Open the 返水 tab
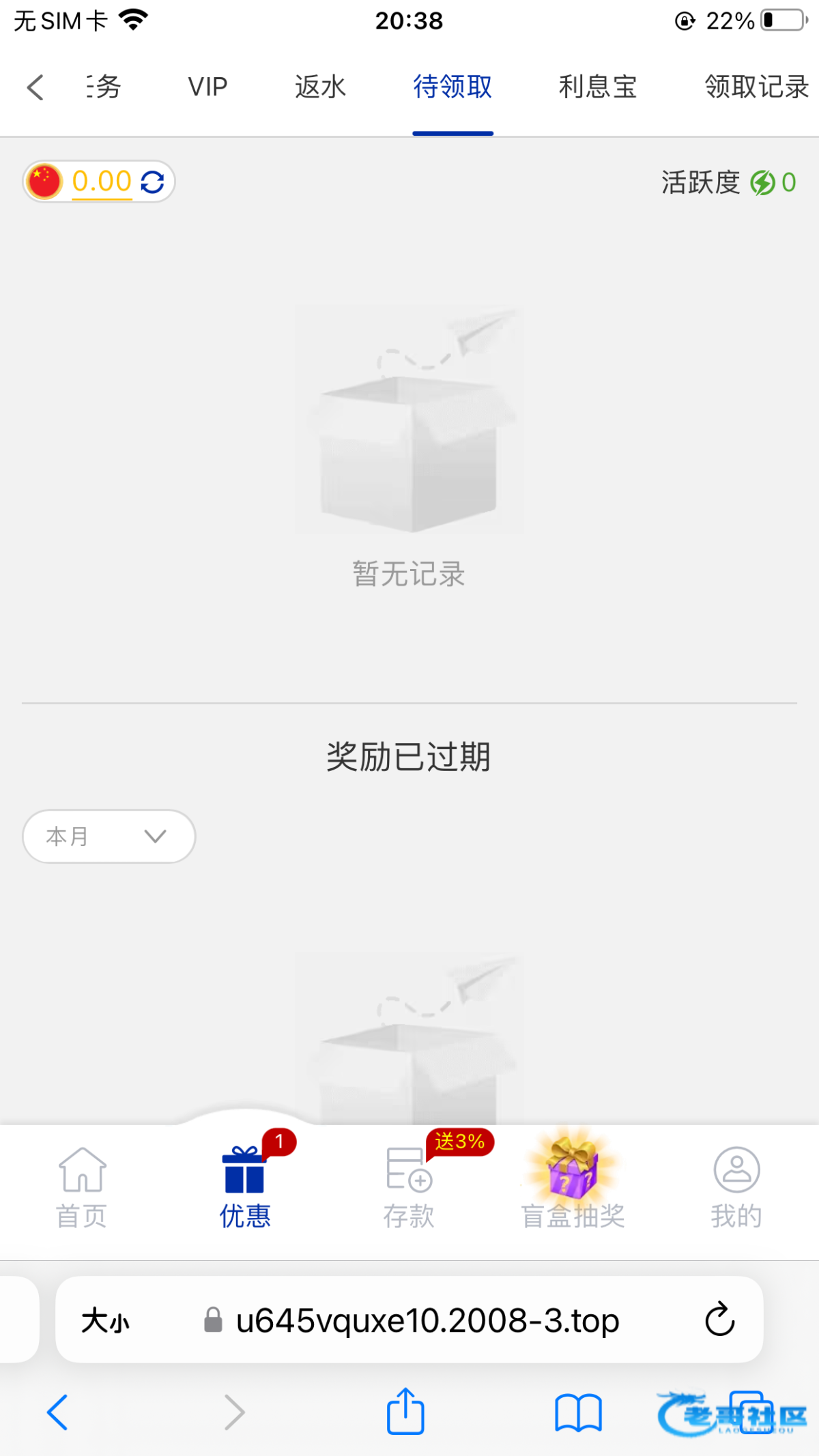Image resolution: width=819 pixels, height=1456 pixels. (x=320, y=87)
